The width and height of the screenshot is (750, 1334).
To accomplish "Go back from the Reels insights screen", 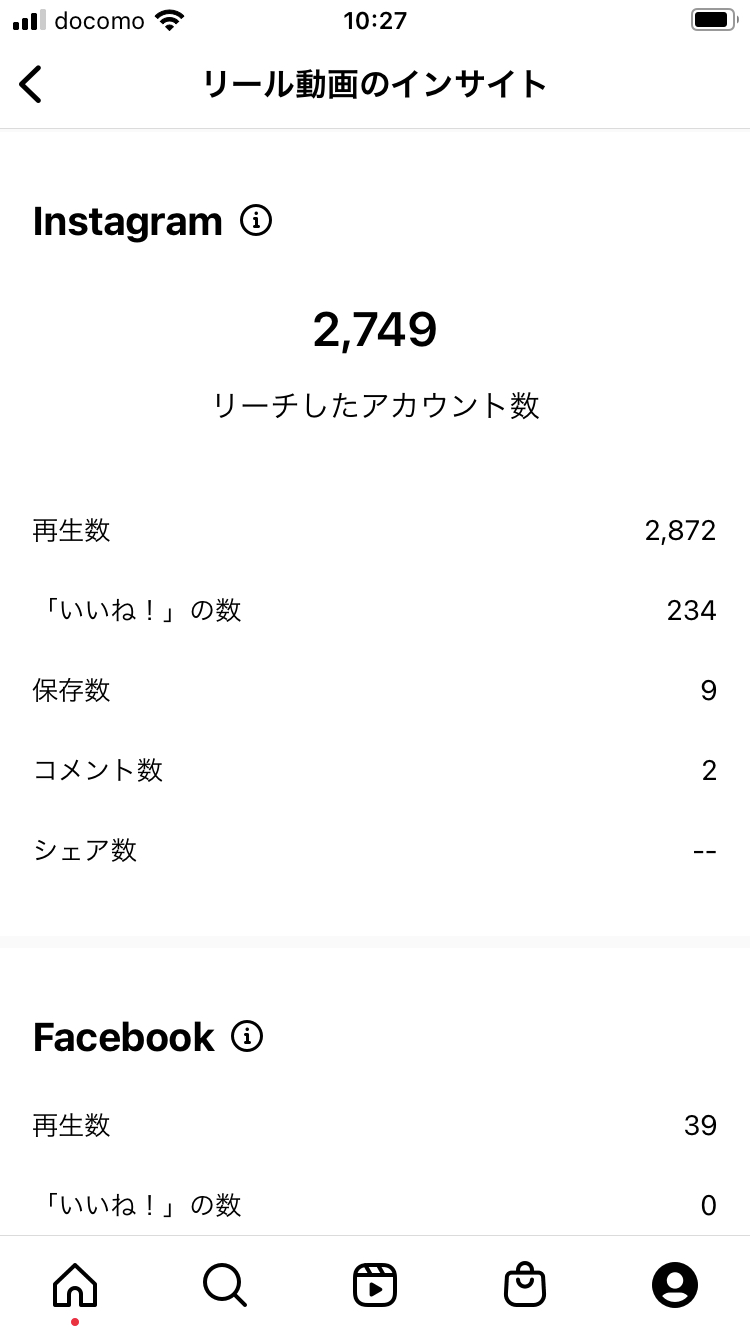I will (x=31, y=84).
